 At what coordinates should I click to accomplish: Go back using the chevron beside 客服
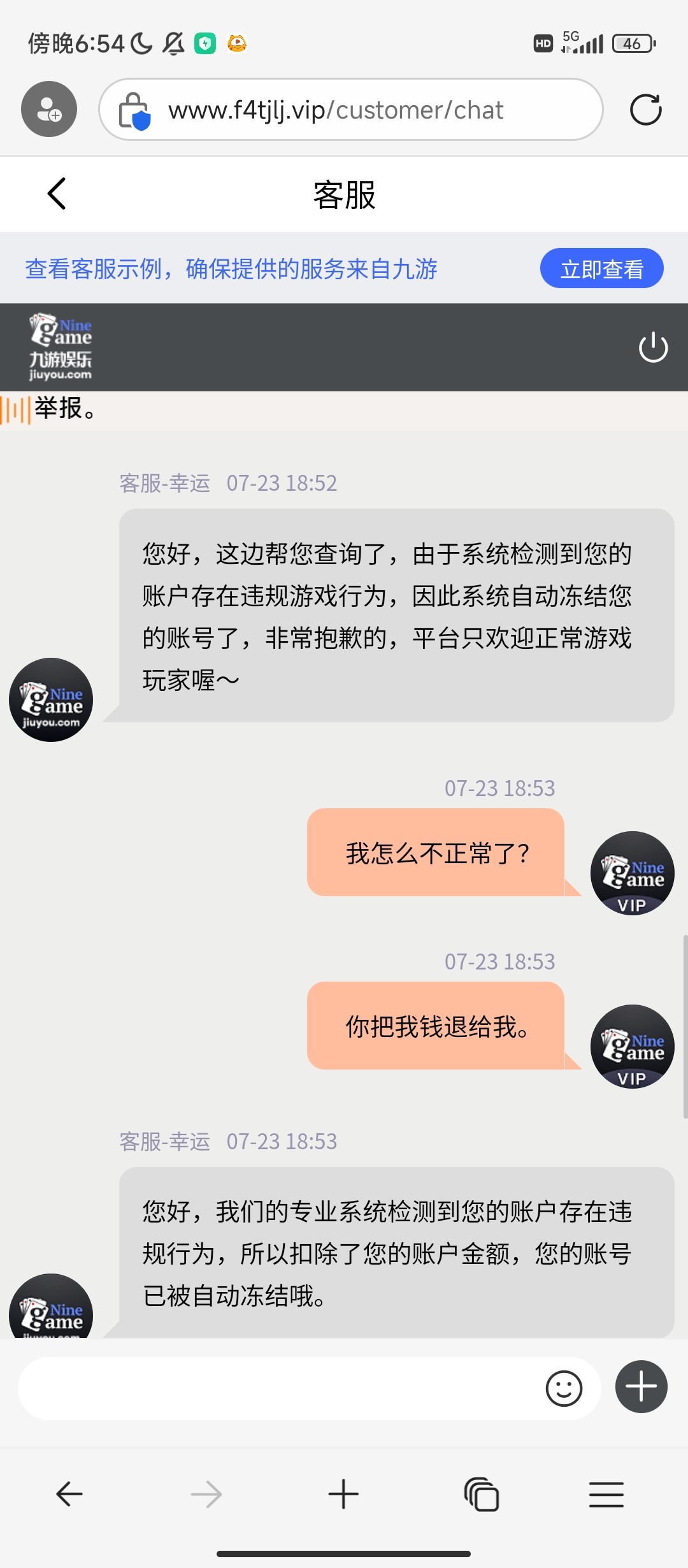pos(57,194)
